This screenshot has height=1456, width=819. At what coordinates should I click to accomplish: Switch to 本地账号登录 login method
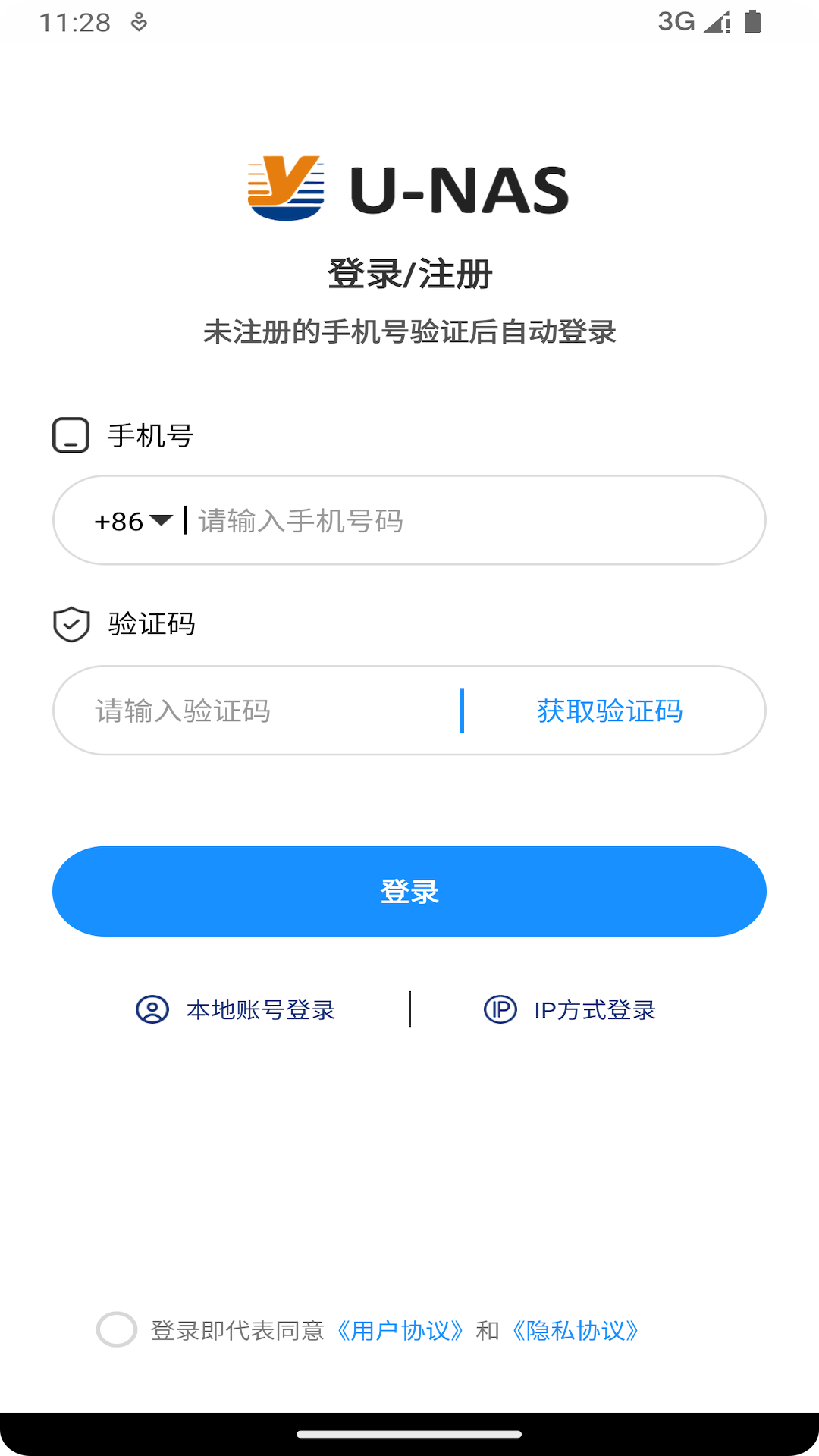tap(262, 1009)
